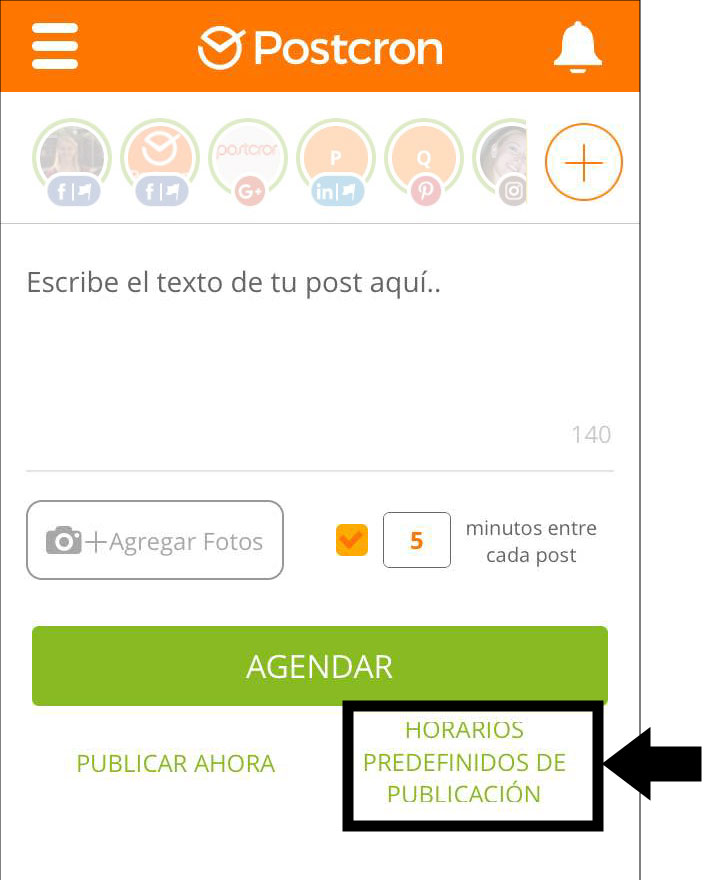Select the Instagram account
The image size is (706, 880).
(503, 160)
